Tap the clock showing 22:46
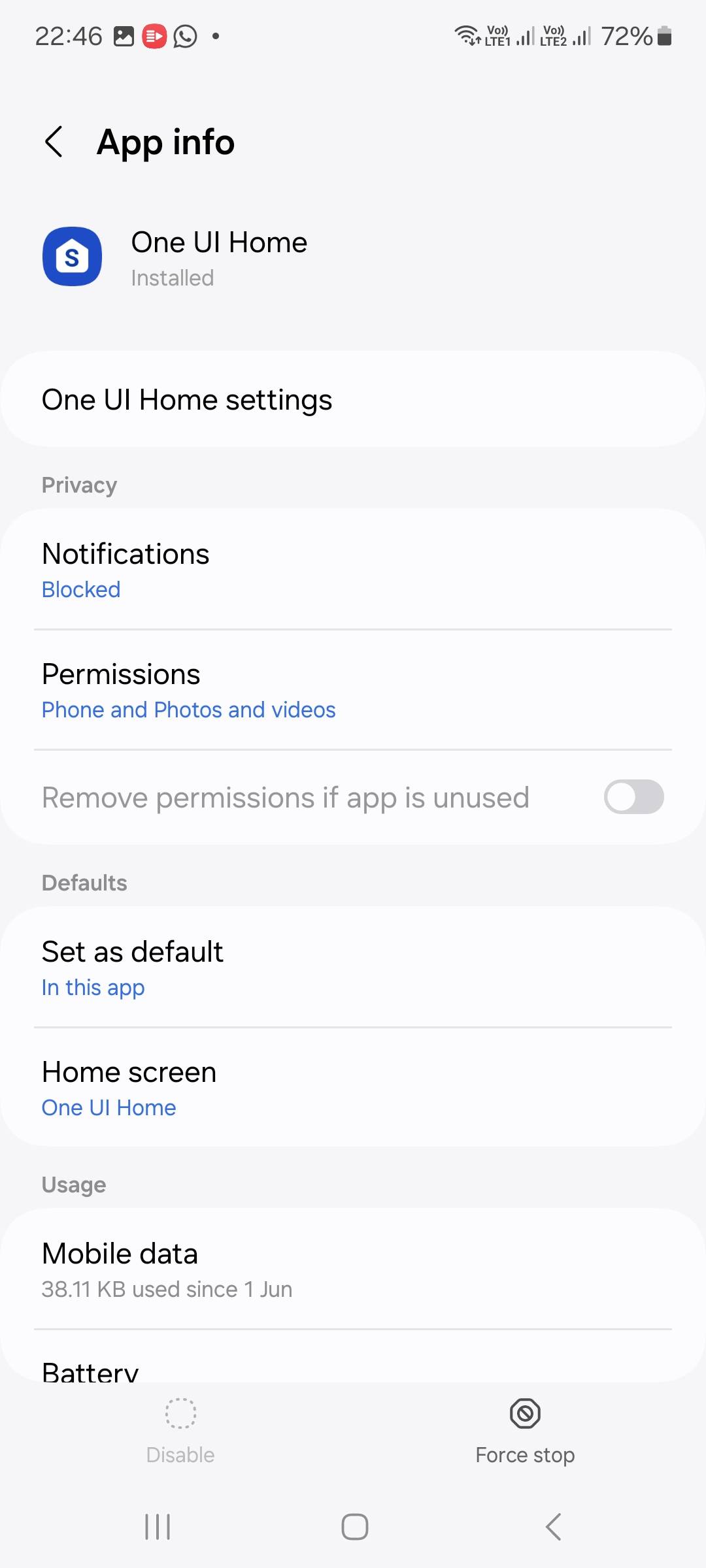Viewport: 706px width, 1568px height. [x=69, y=36]
